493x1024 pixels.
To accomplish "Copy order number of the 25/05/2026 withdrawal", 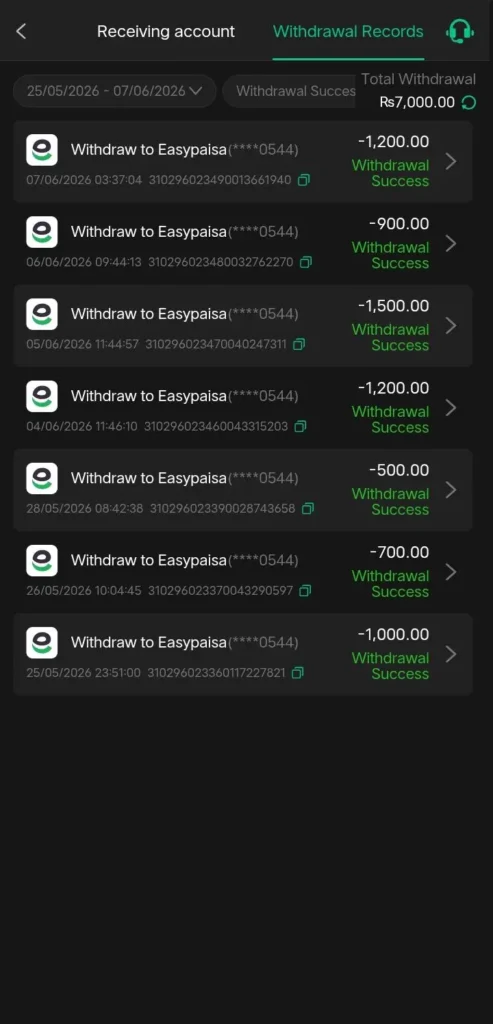I will pos(298,672).
